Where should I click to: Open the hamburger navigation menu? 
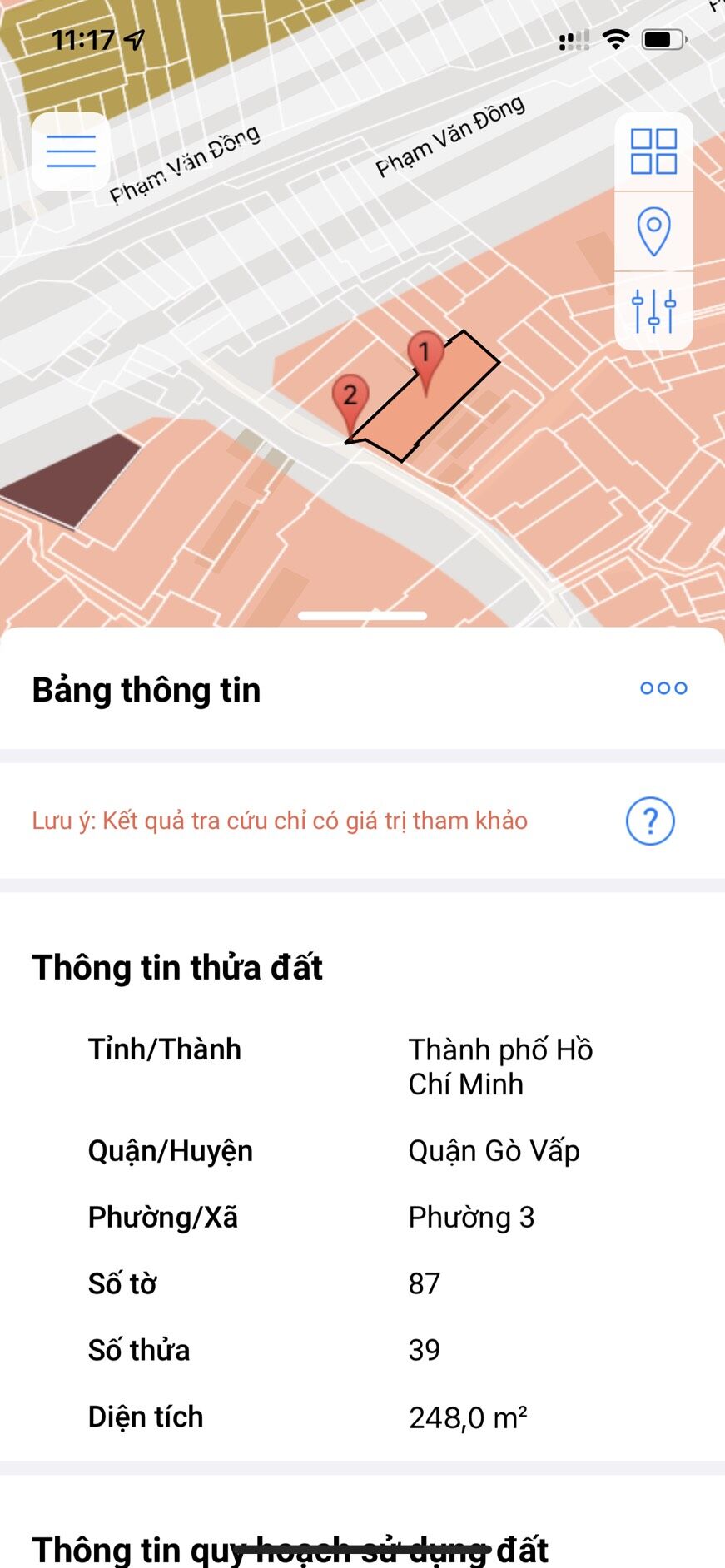tap(71, 150)
